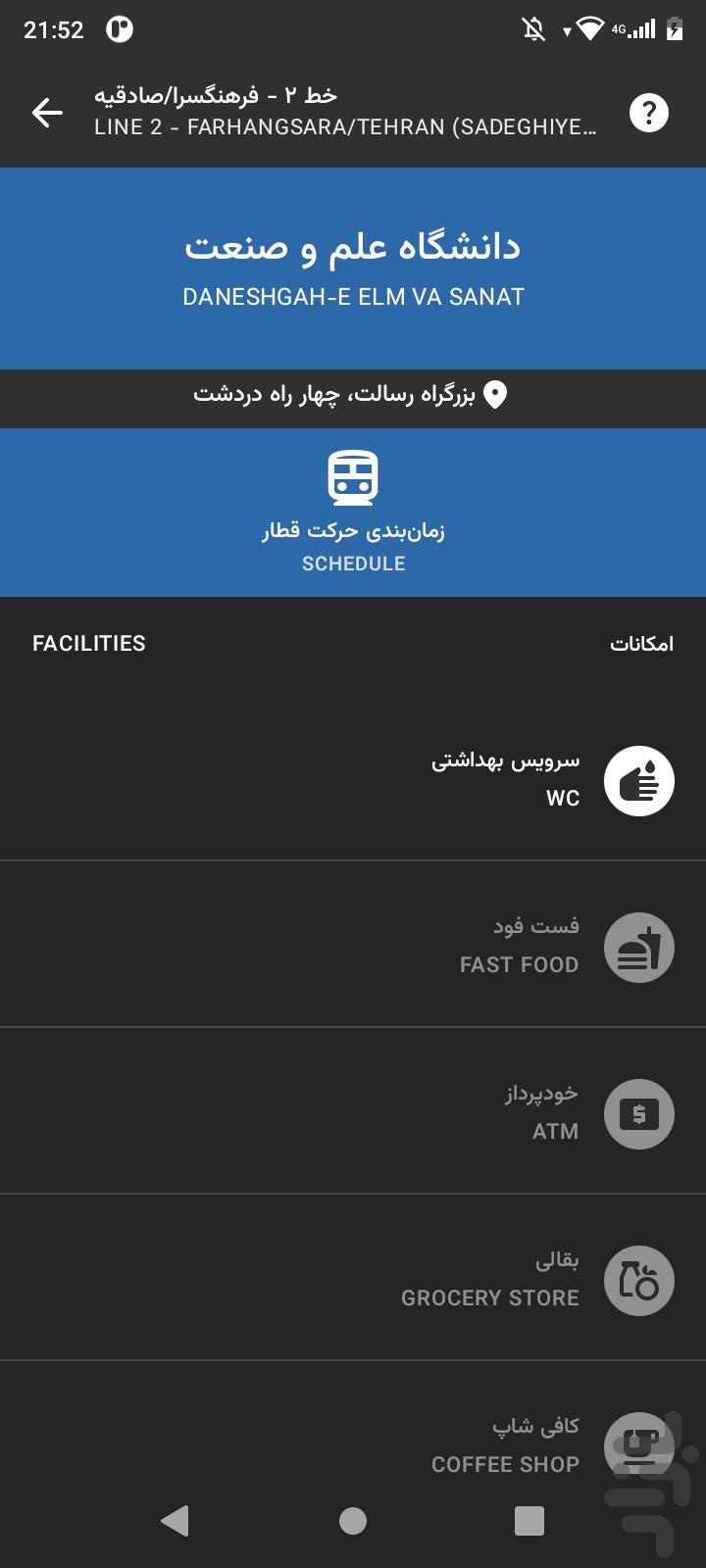Tap the system home button
This screenshot has width=706, height=1568.
[x=353, y=1520]
